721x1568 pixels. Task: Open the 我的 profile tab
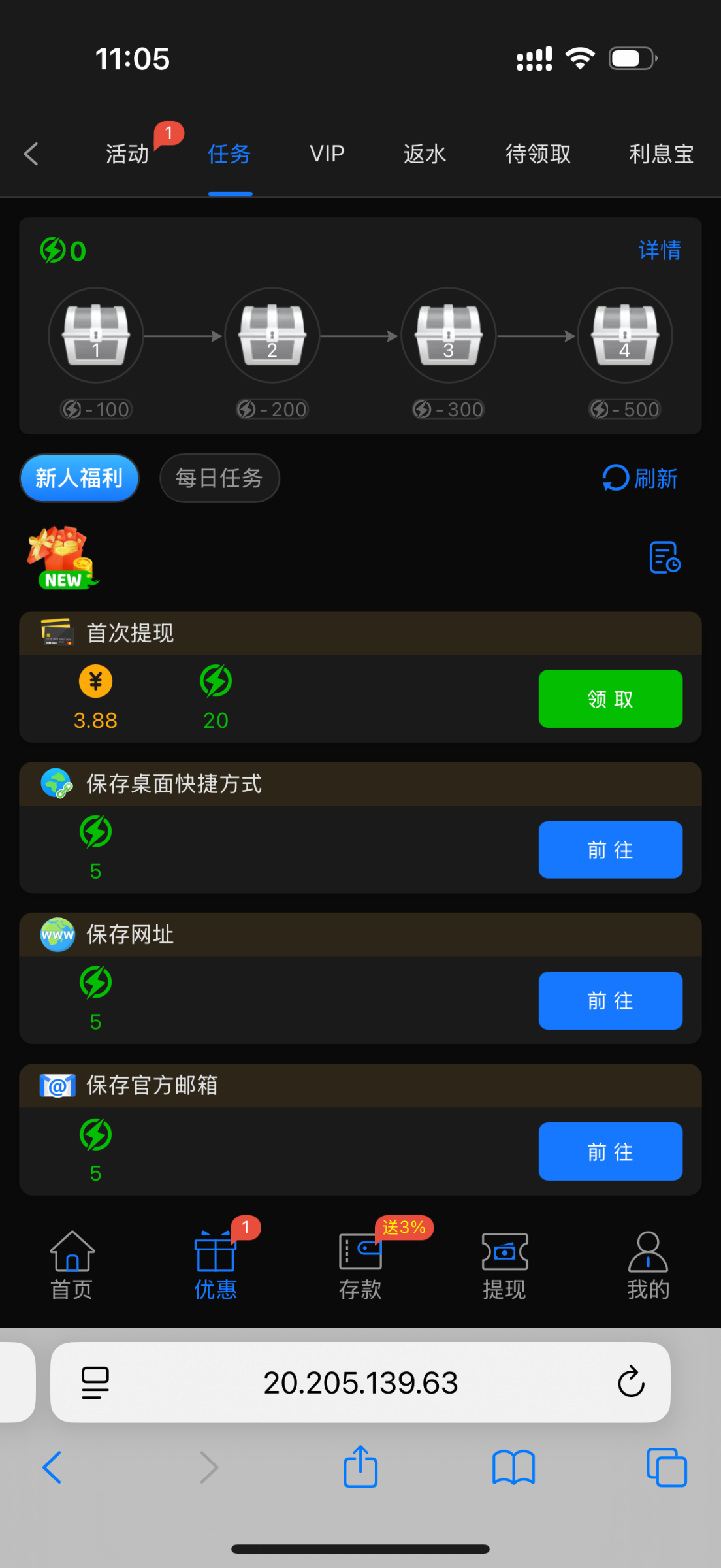[x=648, y=1265]
